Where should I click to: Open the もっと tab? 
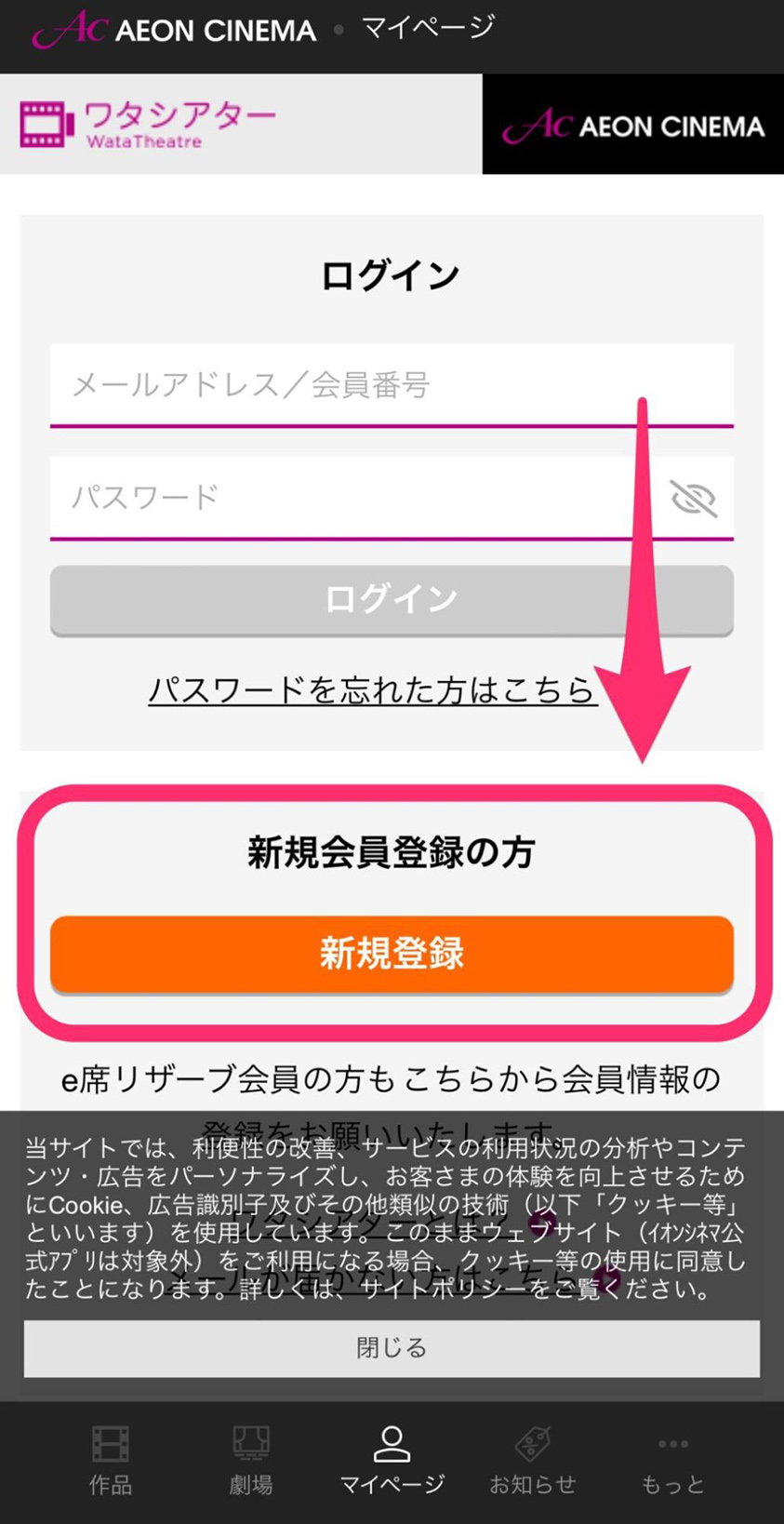point(672,1461)
